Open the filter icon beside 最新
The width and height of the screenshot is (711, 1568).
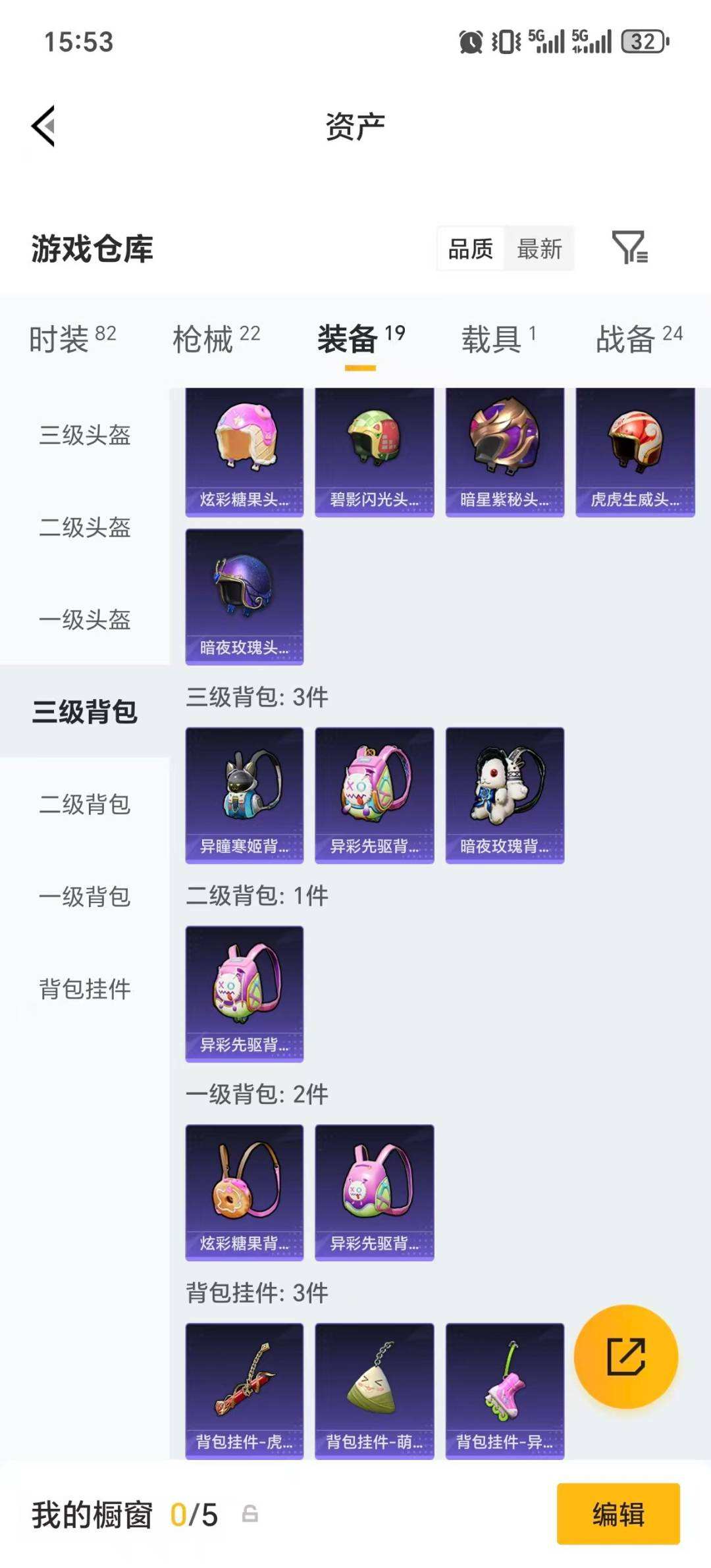629,248
